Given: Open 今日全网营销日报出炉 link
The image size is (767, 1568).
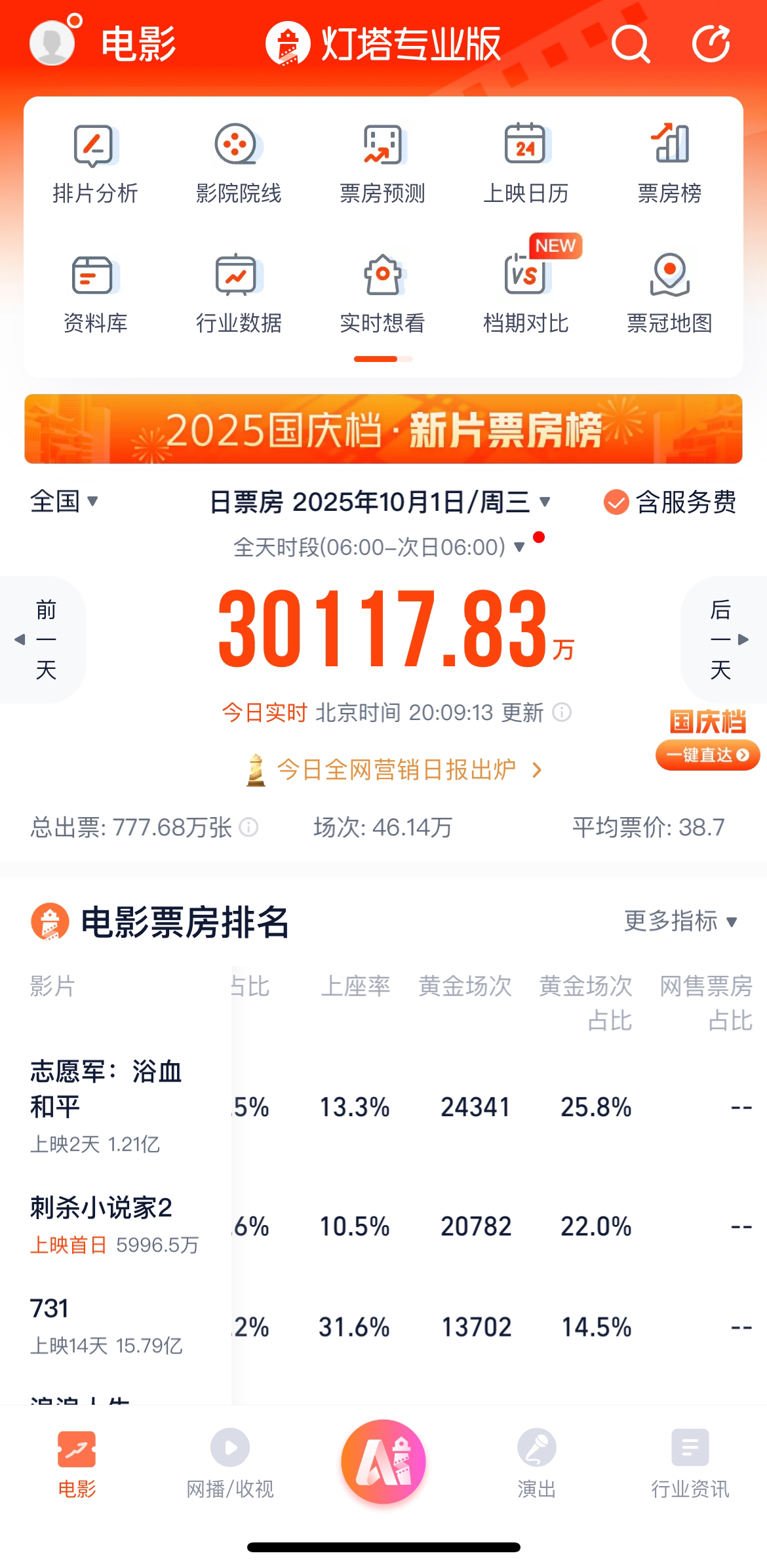Looking at the screenshot, I should tap(396, 769).
